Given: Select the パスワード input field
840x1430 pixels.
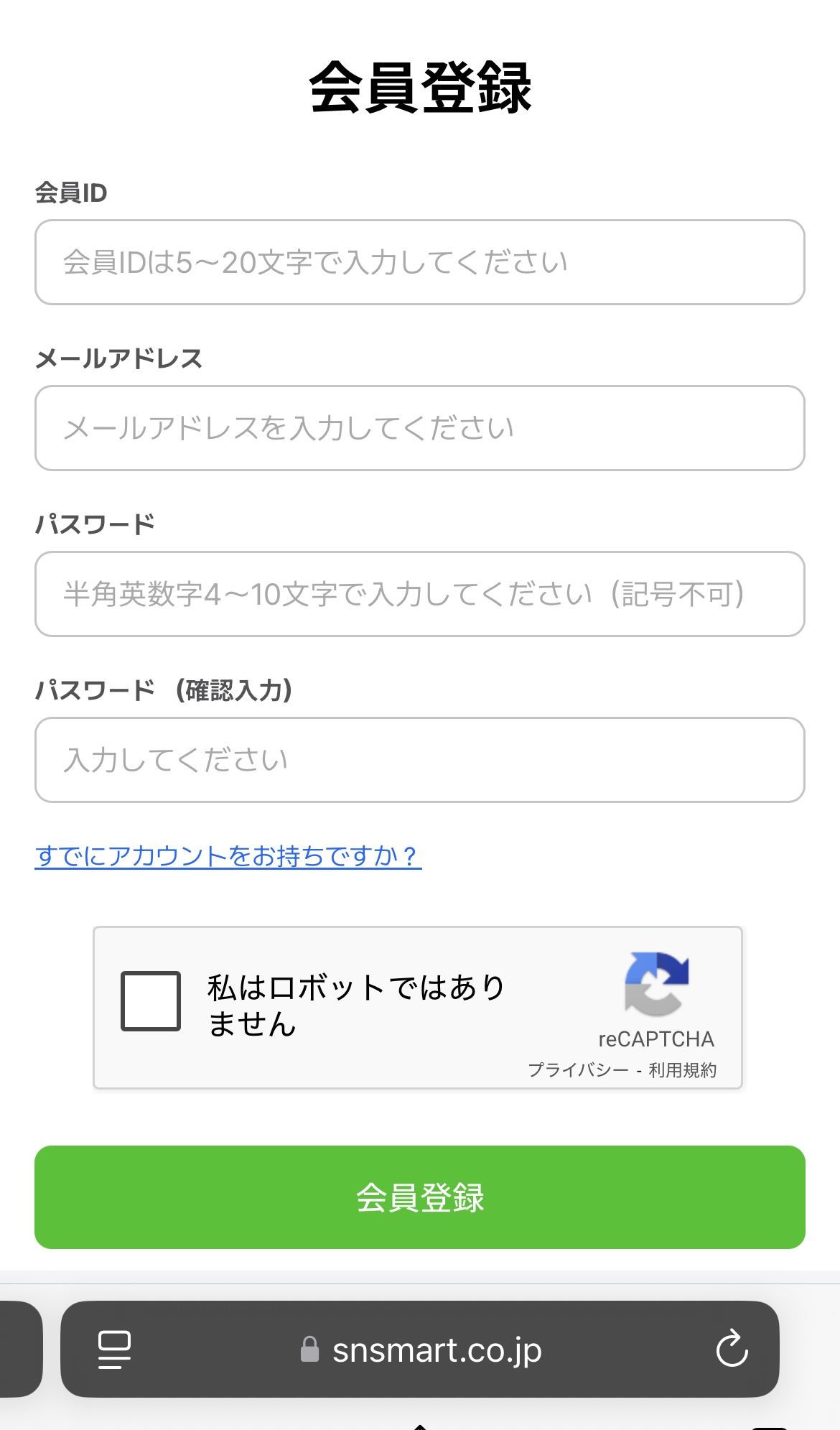Looking at the screenshot, I should [419, 594].
